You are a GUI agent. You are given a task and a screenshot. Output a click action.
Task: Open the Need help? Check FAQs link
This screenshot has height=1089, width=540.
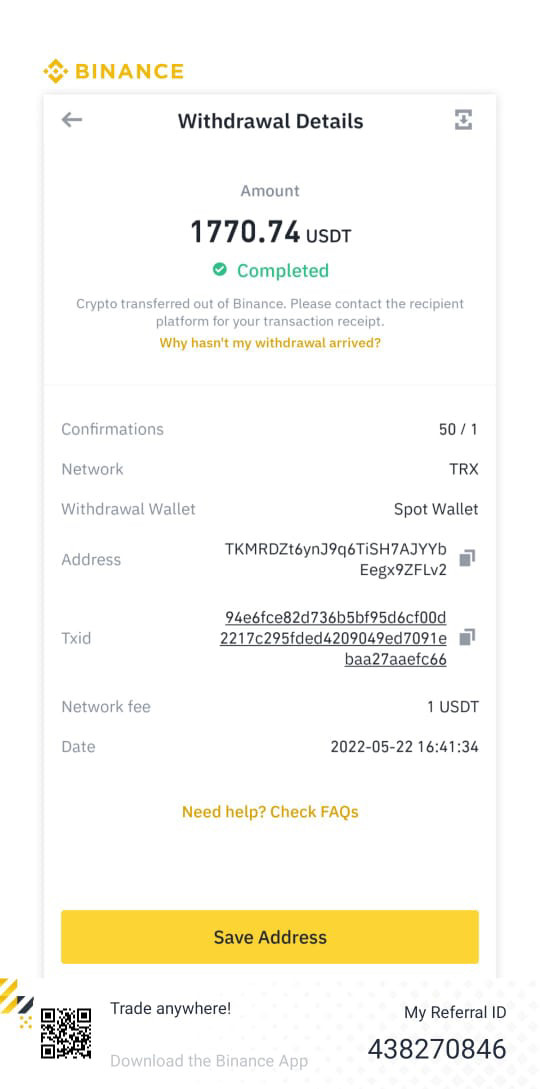270,811
